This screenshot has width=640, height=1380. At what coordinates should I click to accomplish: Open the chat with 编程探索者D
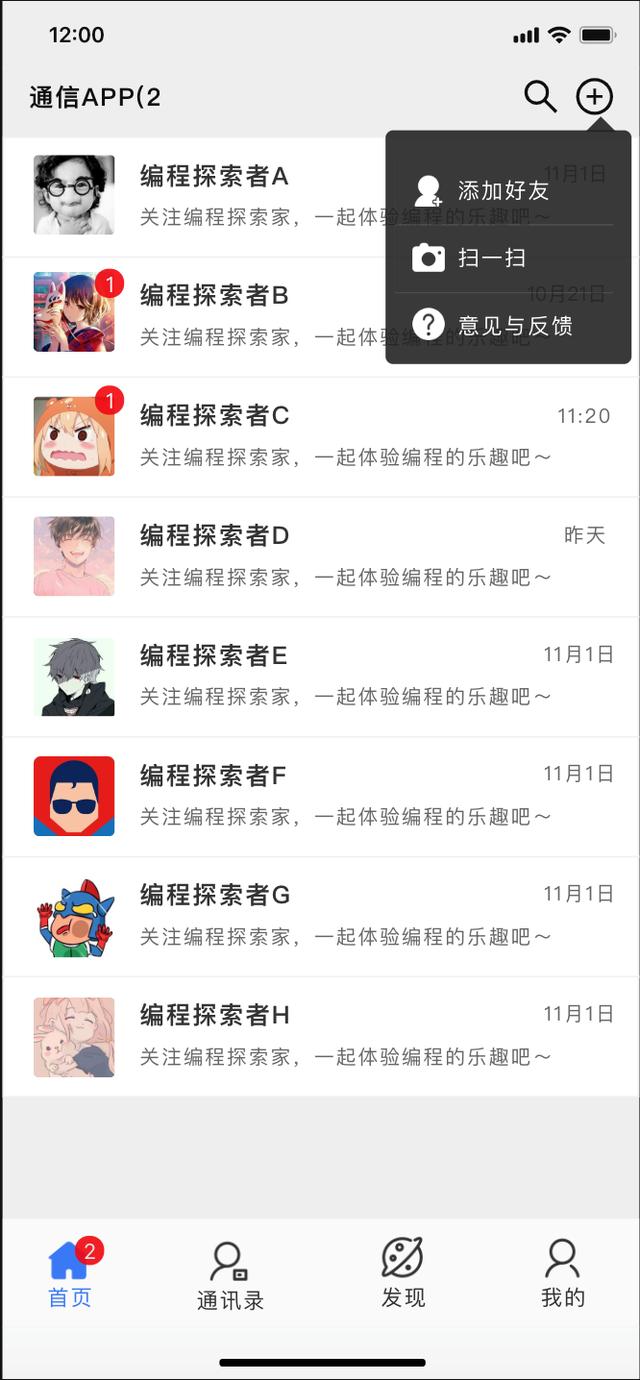[320, 557]
